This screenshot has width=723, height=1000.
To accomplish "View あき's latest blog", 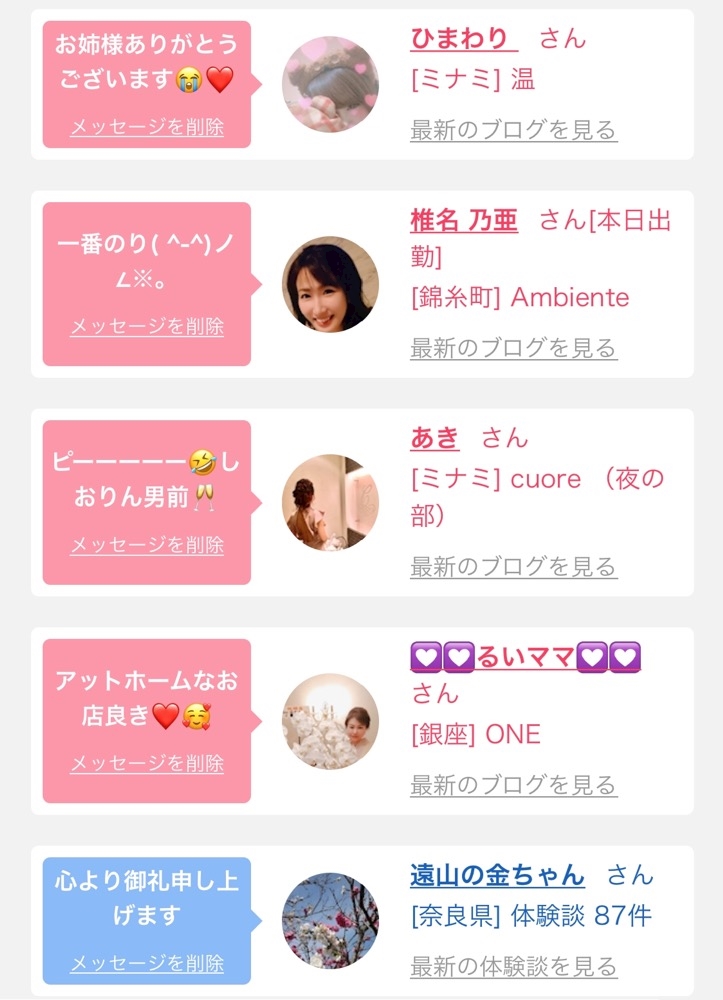I will [x=513, y=567].
